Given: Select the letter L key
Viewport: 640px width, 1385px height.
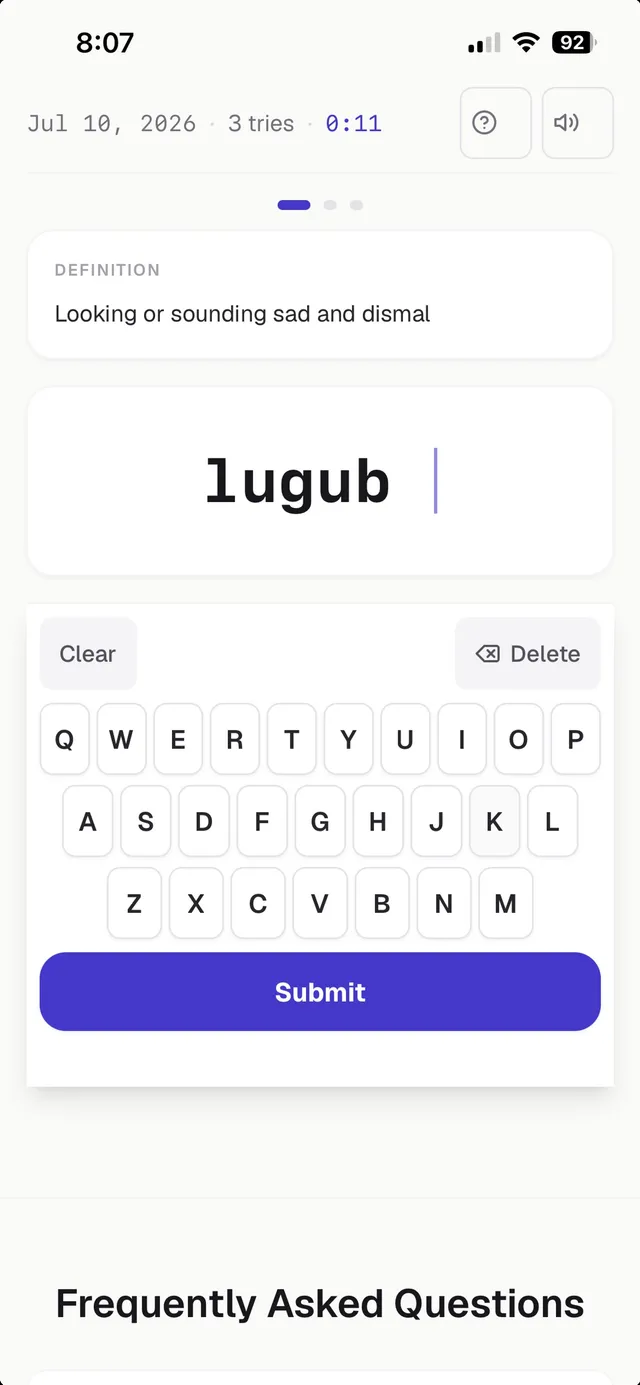Looking at the screenshot, I should coord(552,822).
